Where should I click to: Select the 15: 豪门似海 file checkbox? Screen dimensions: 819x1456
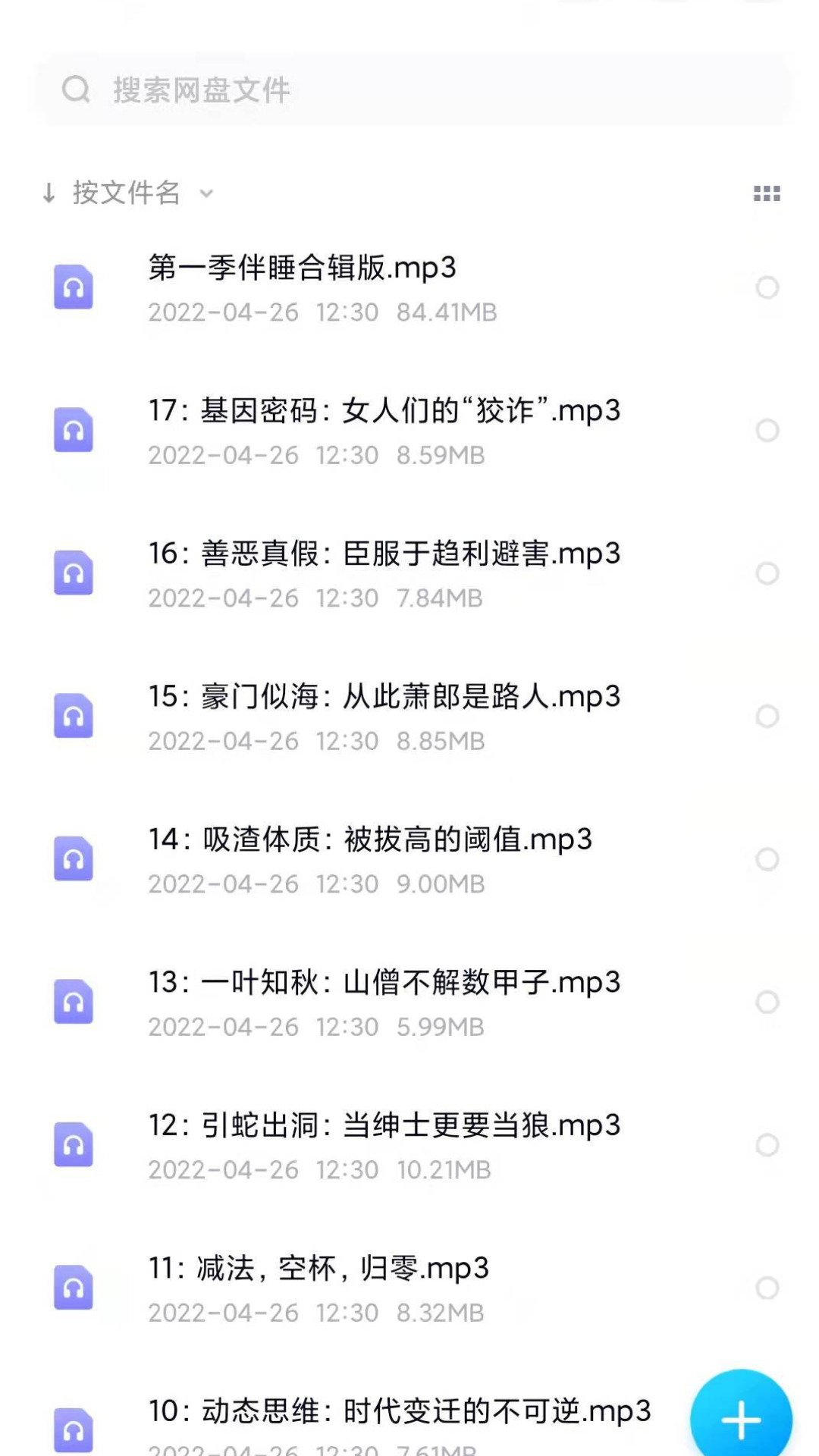(x=767, y=716)
